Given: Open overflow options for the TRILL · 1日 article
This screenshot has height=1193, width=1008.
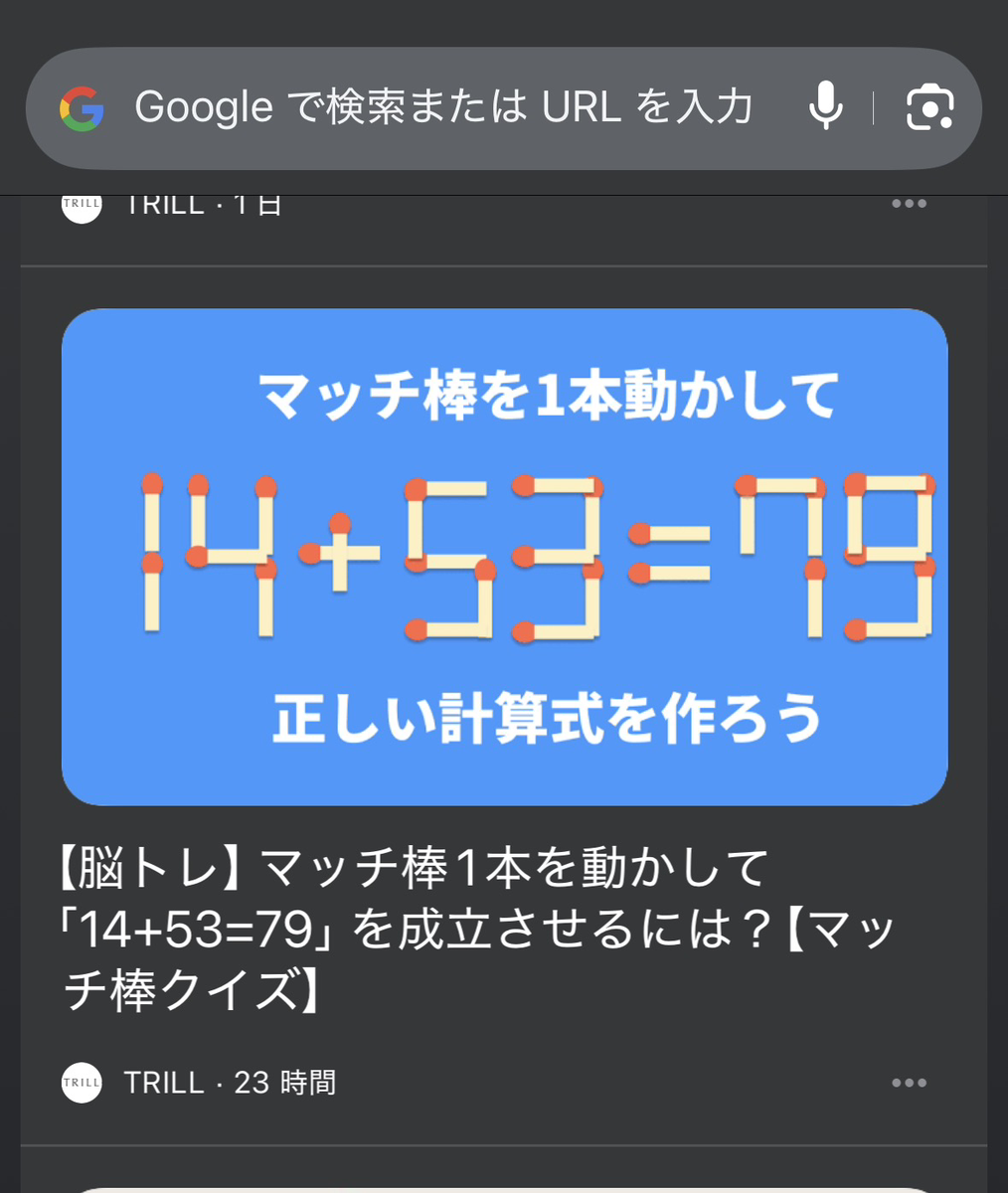Looking at the screenshot, I should (x=908, y=203).
